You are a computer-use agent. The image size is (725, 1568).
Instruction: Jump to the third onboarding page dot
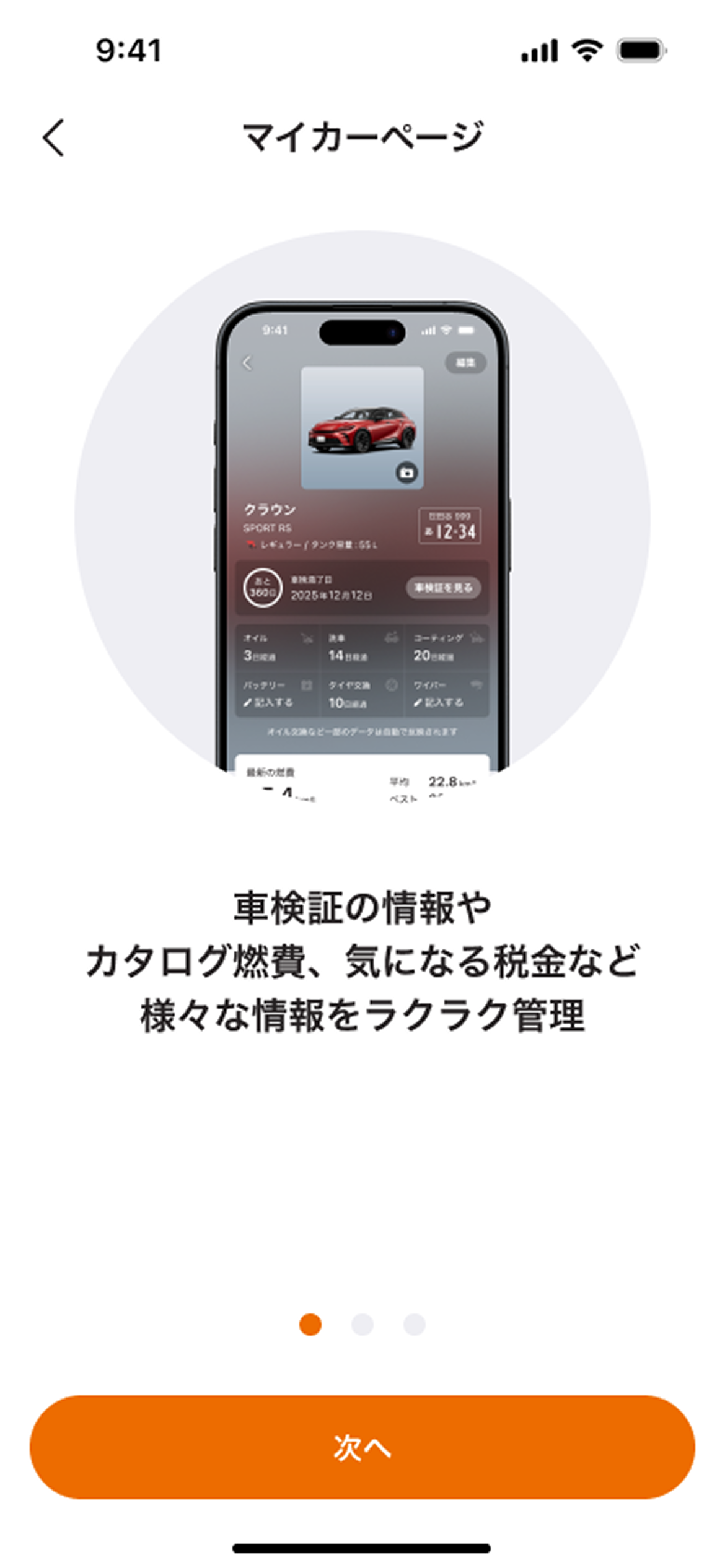click(x=414, y=1325)
